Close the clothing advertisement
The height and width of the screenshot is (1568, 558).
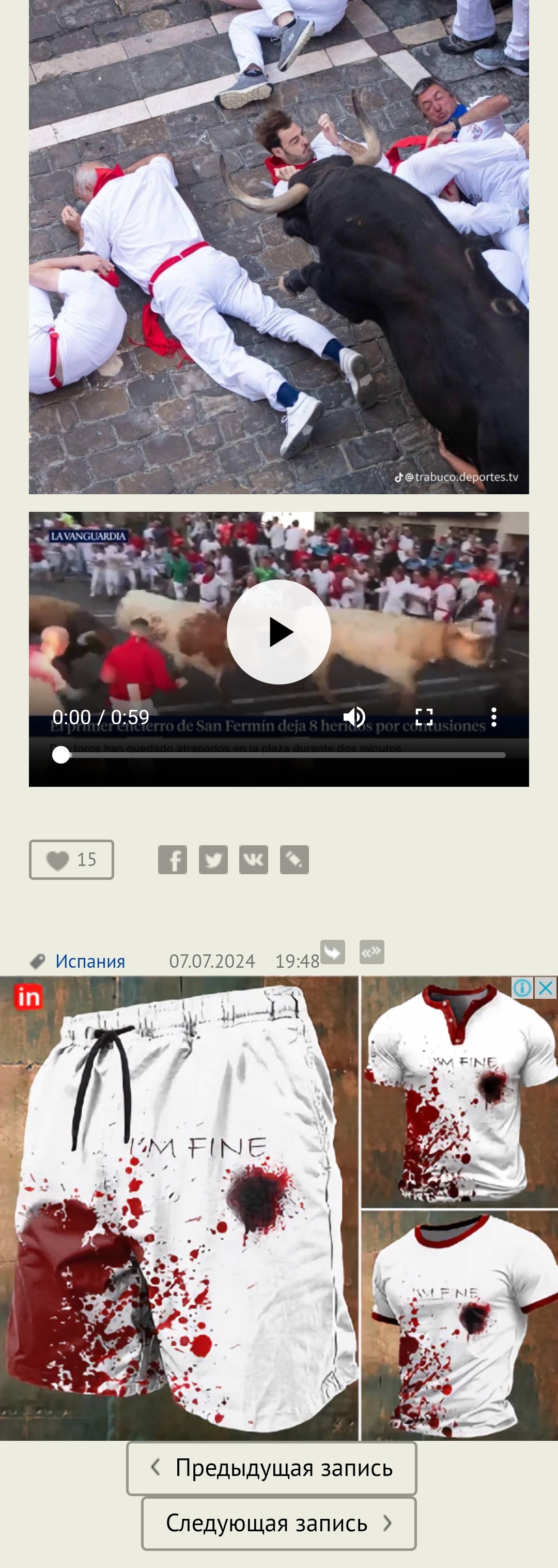(x=546, y=988)
